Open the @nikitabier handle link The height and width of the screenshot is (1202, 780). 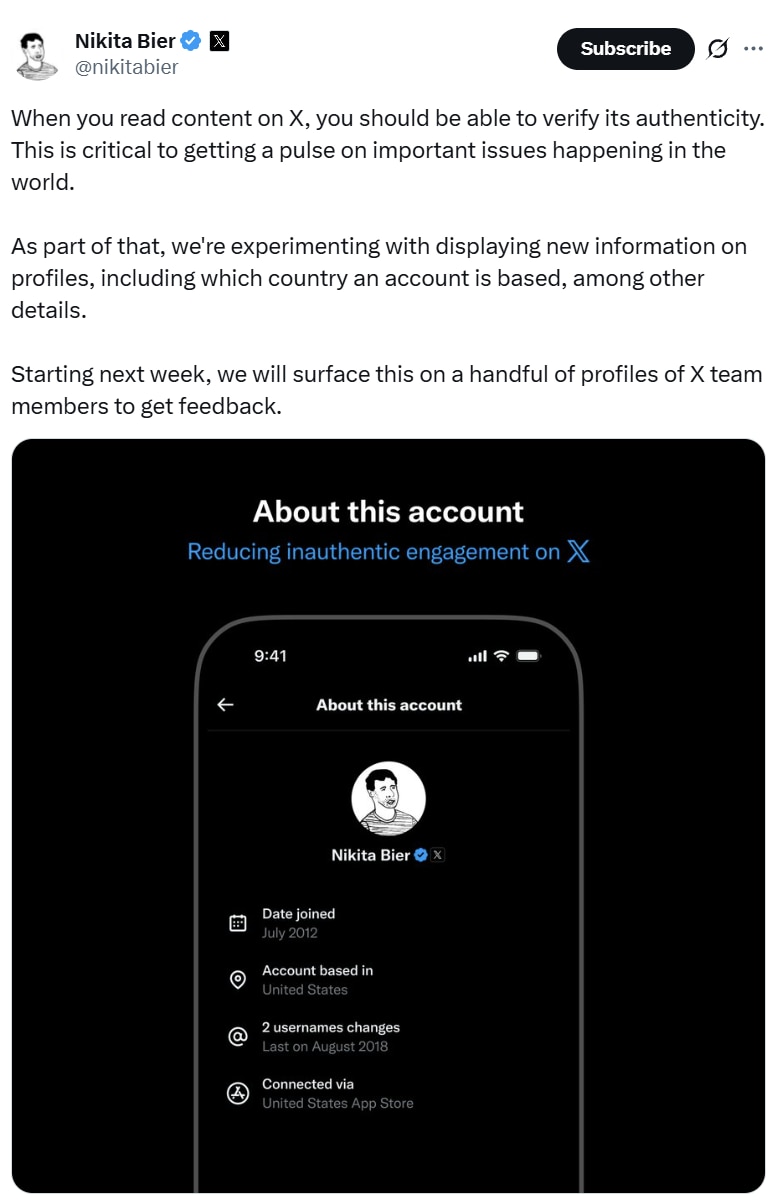click(127, 67)
